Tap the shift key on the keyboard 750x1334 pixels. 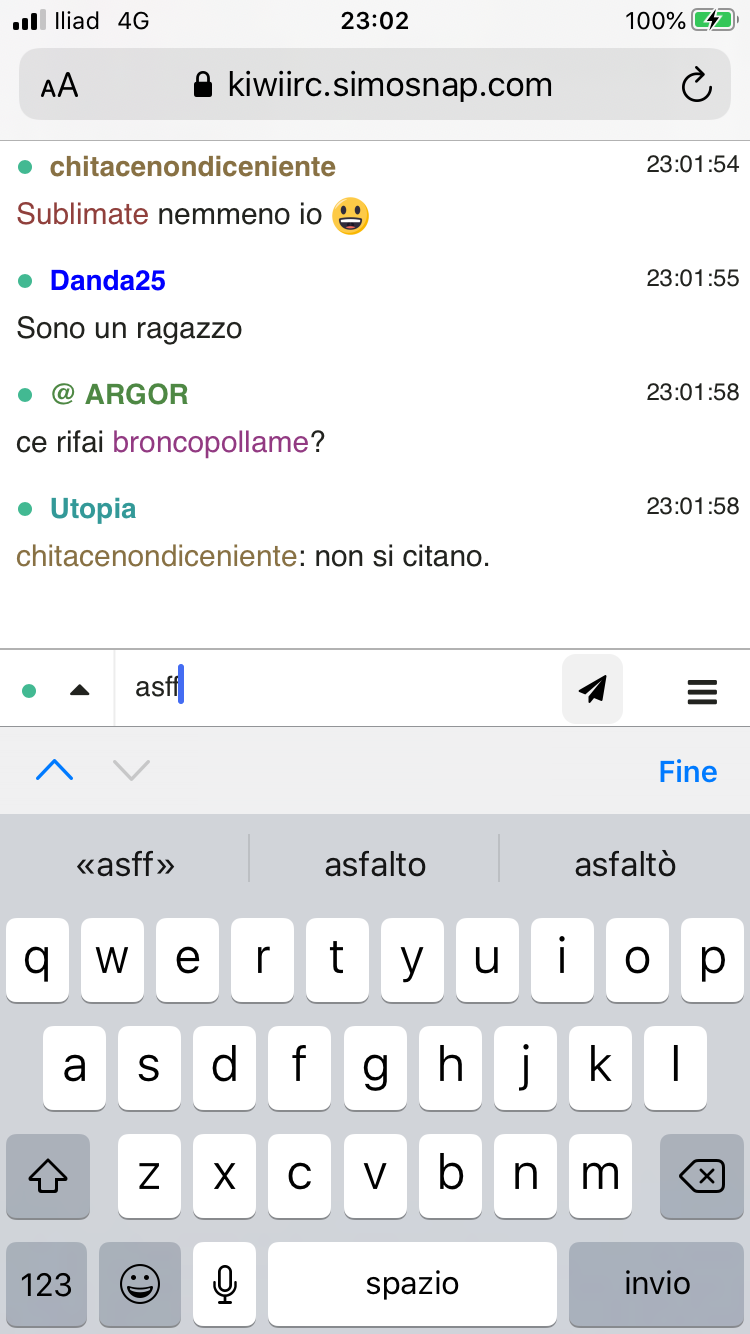tap(47, 1177)
